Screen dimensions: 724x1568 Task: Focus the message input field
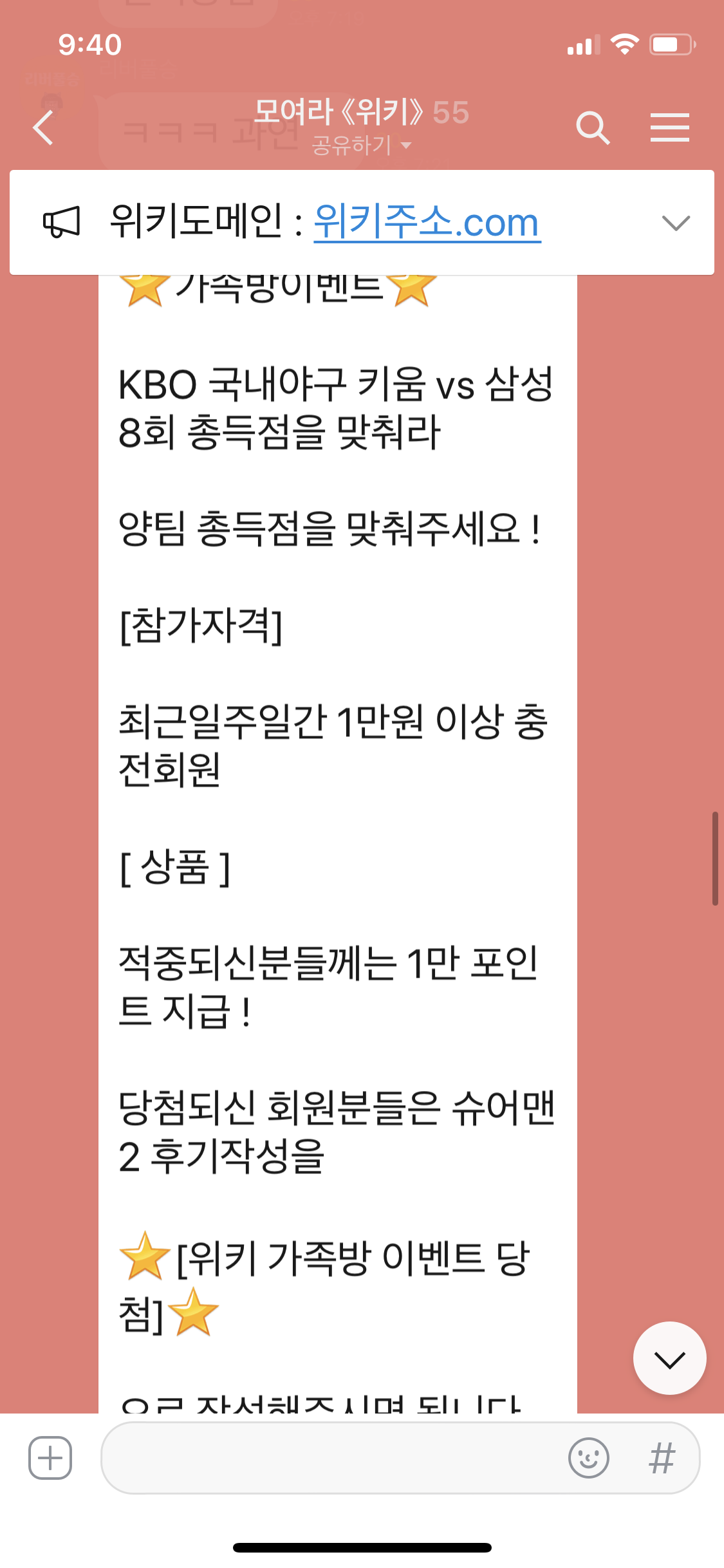click(328, 1457)
